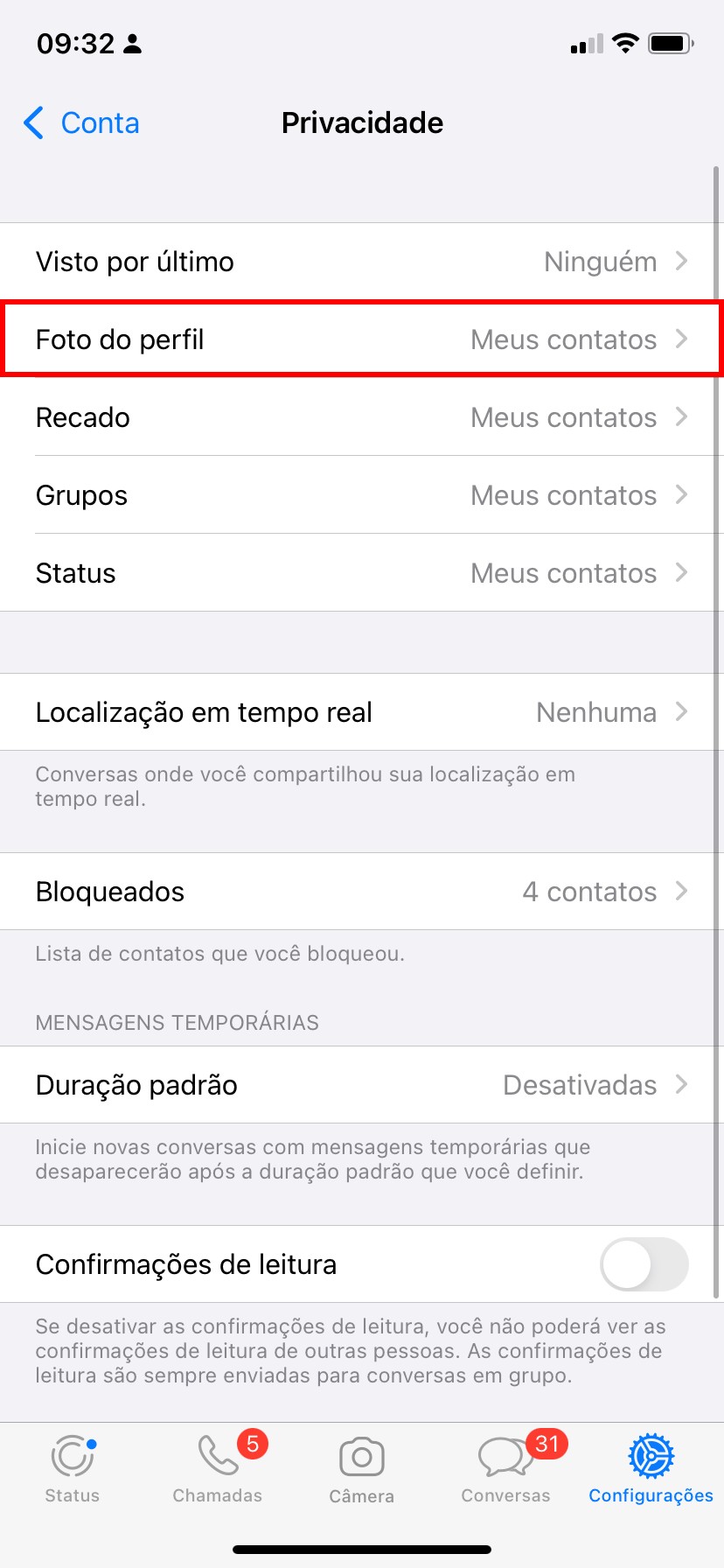Open Duração padrão setting
This screenshot has height=1568, width=724.
(362, 1085)
